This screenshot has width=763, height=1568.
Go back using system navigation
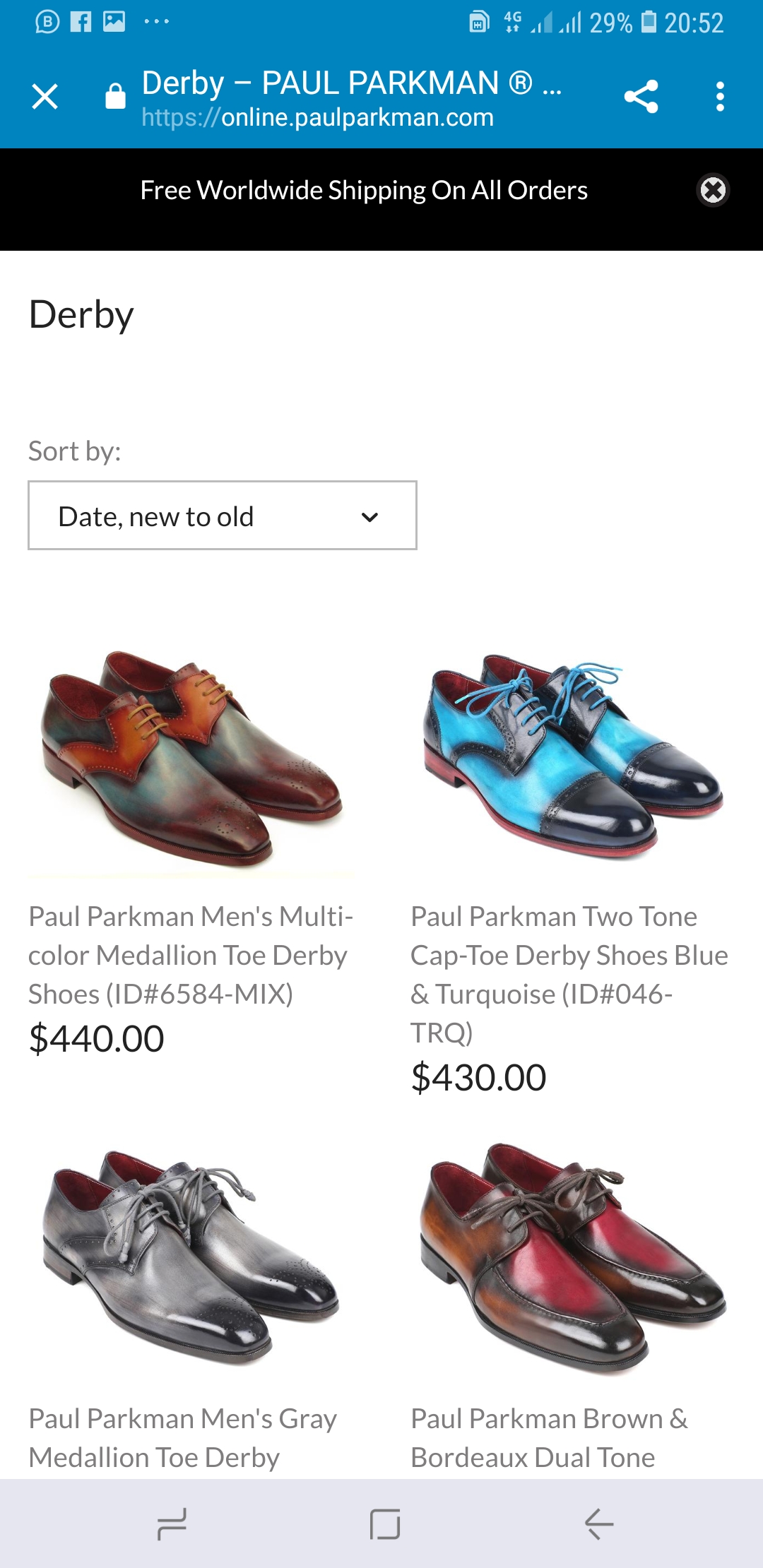coord(598,1524)
